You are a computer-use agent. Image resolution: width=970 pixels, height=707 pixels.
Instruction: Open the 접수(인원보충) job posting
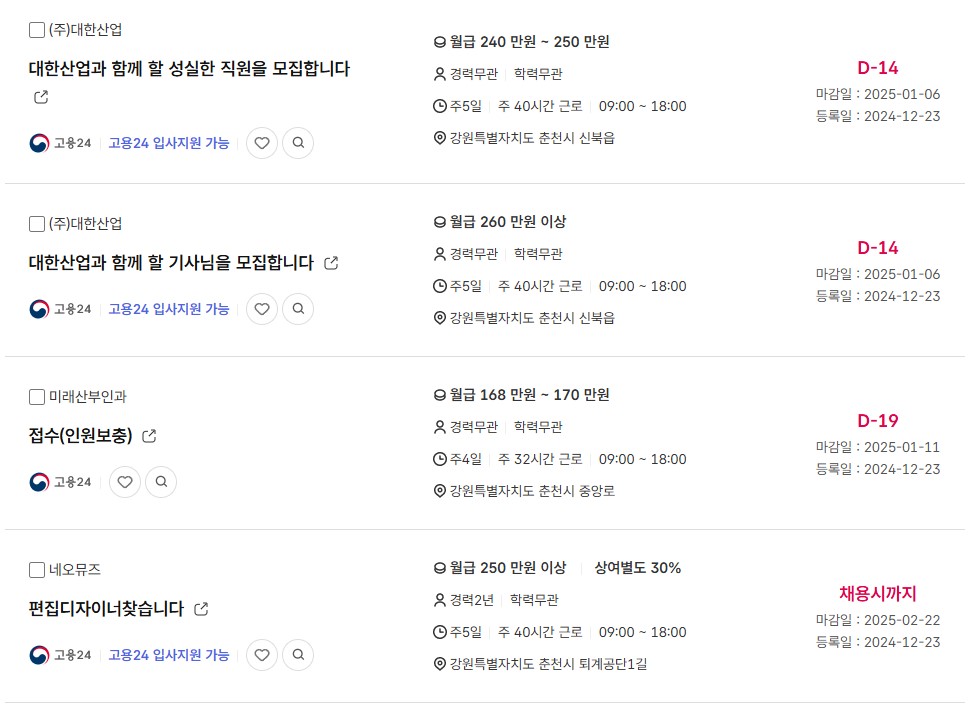80,436
